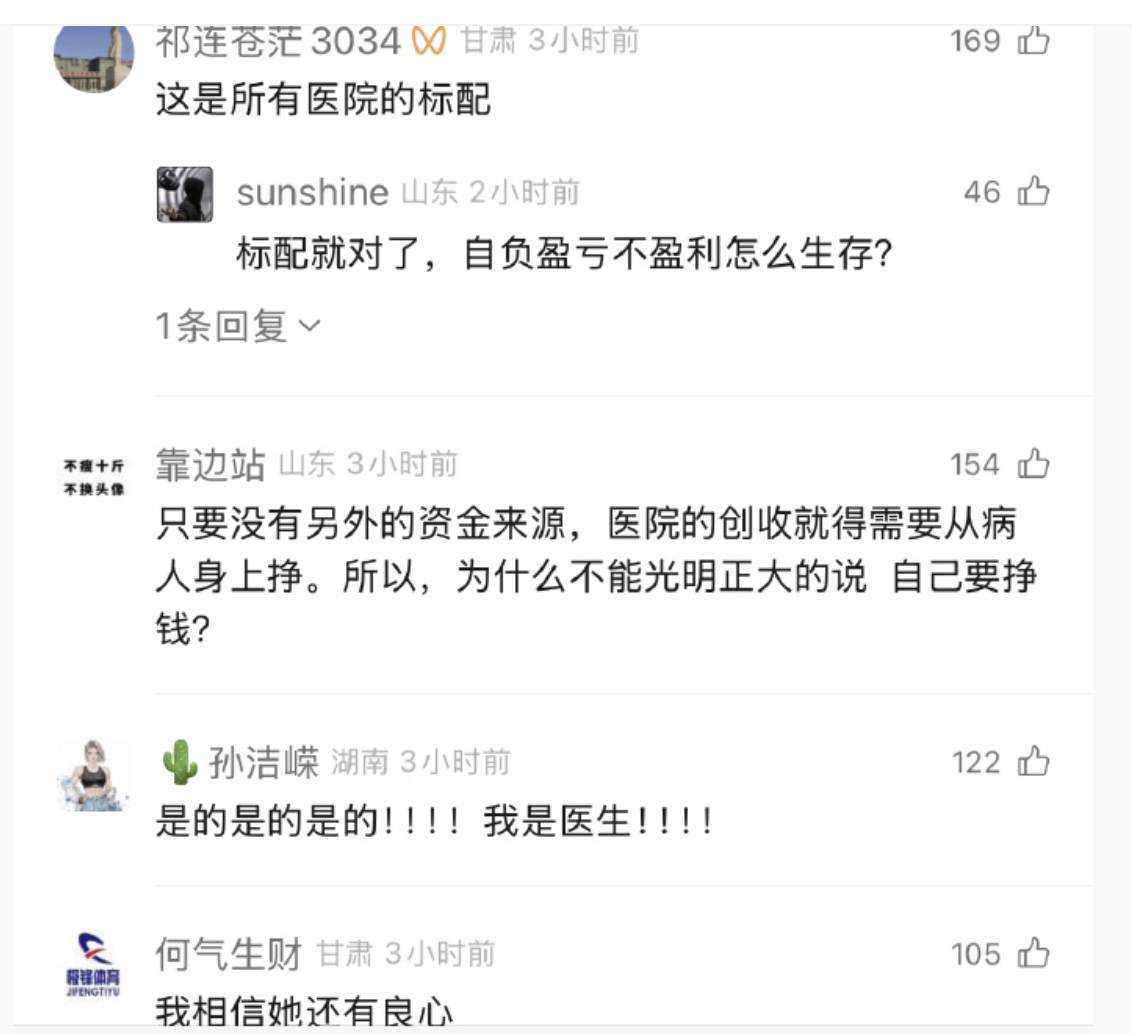Tap the username sunshine

(312, 193)
